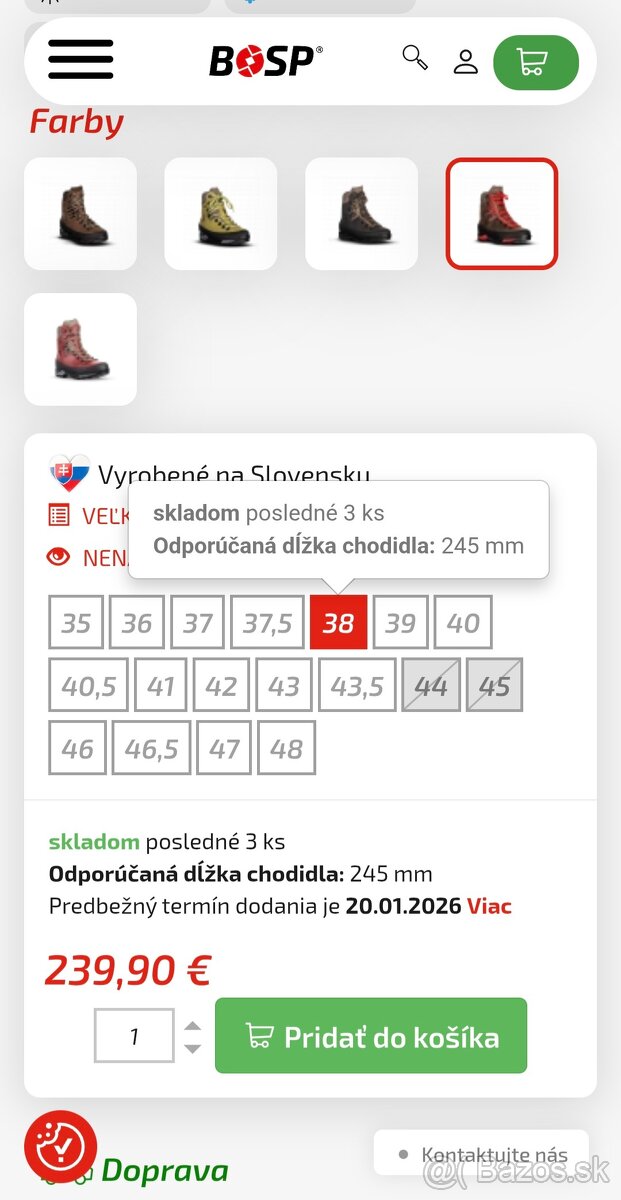Open the Viac delivery details link
The image size is (621, 1200).
pyautogui.click(x=489, y=906)
